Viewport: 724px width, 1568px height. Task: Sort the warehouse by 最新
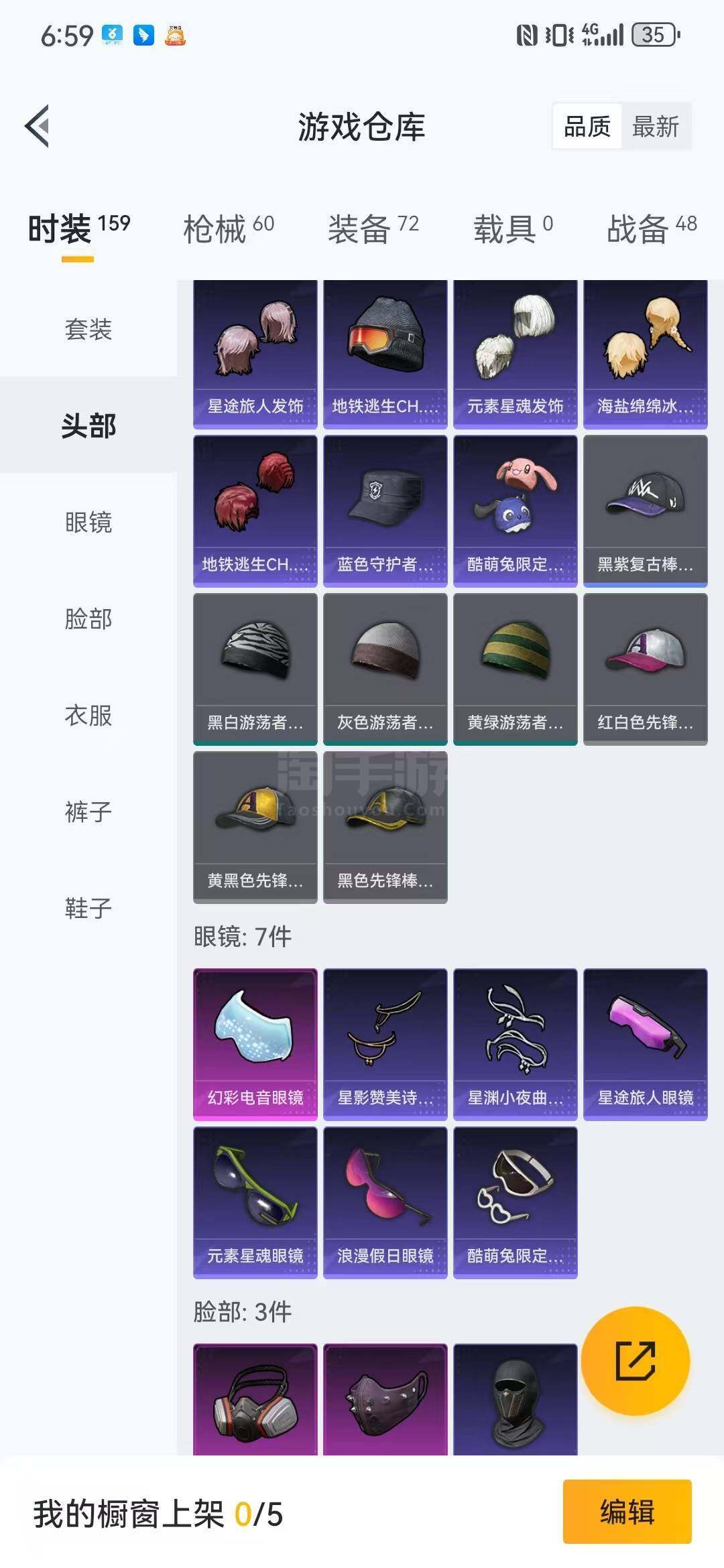655,126
